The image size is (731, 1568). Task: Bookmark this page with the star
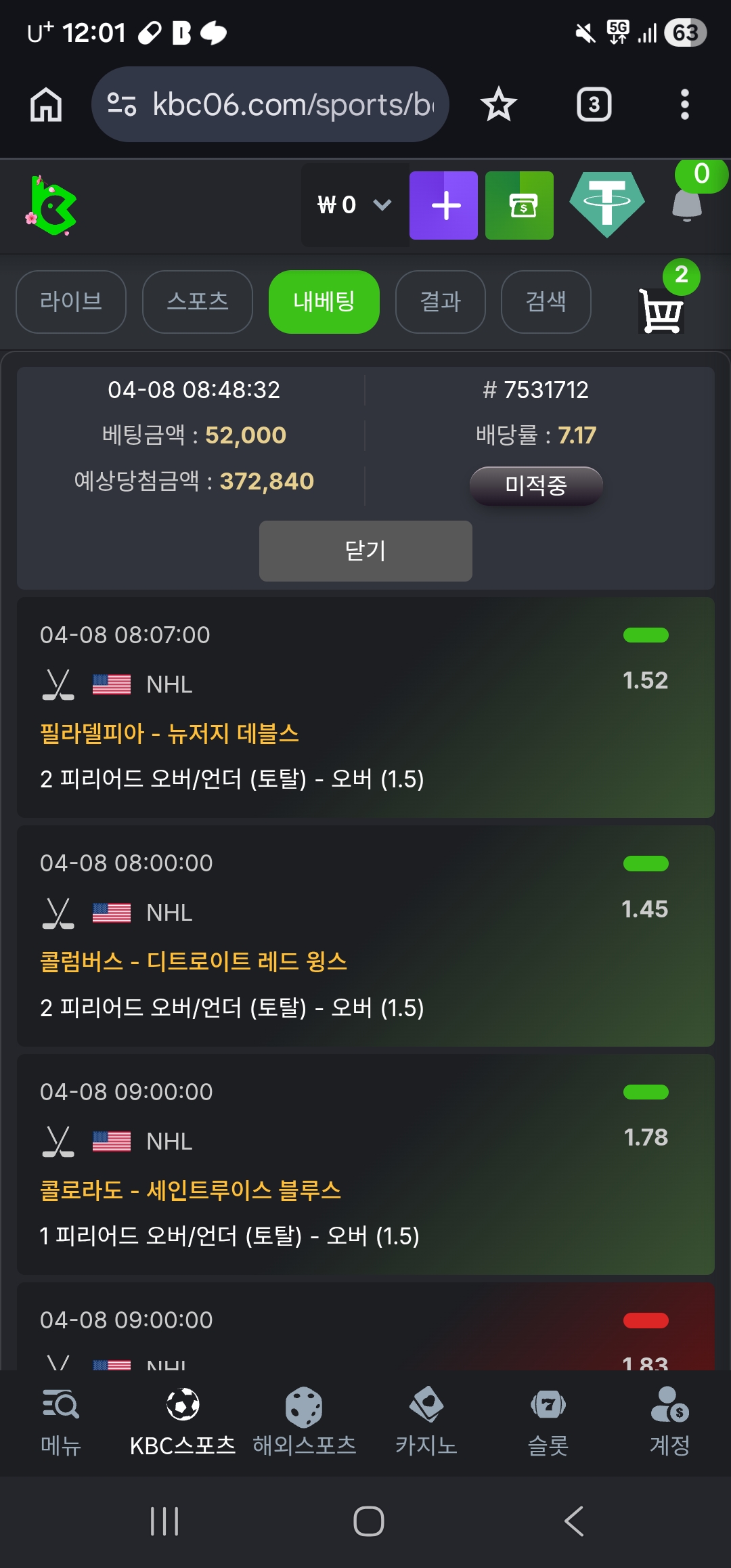coord(499,105)
